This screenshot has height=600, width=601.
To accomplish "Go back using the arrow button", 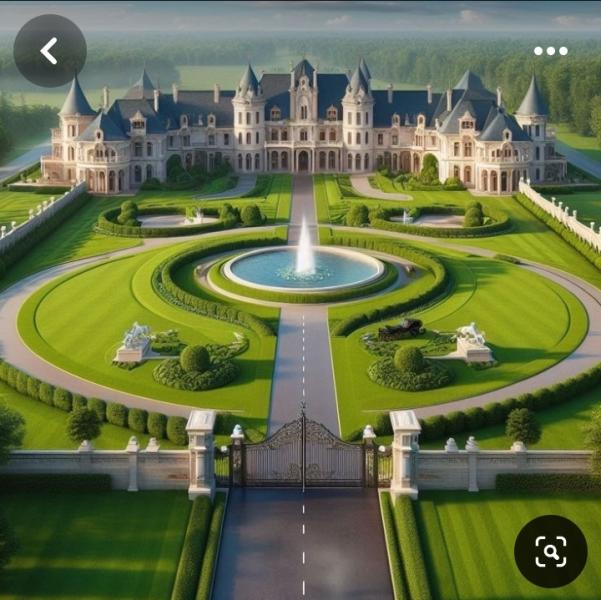I will click(49, 51).
